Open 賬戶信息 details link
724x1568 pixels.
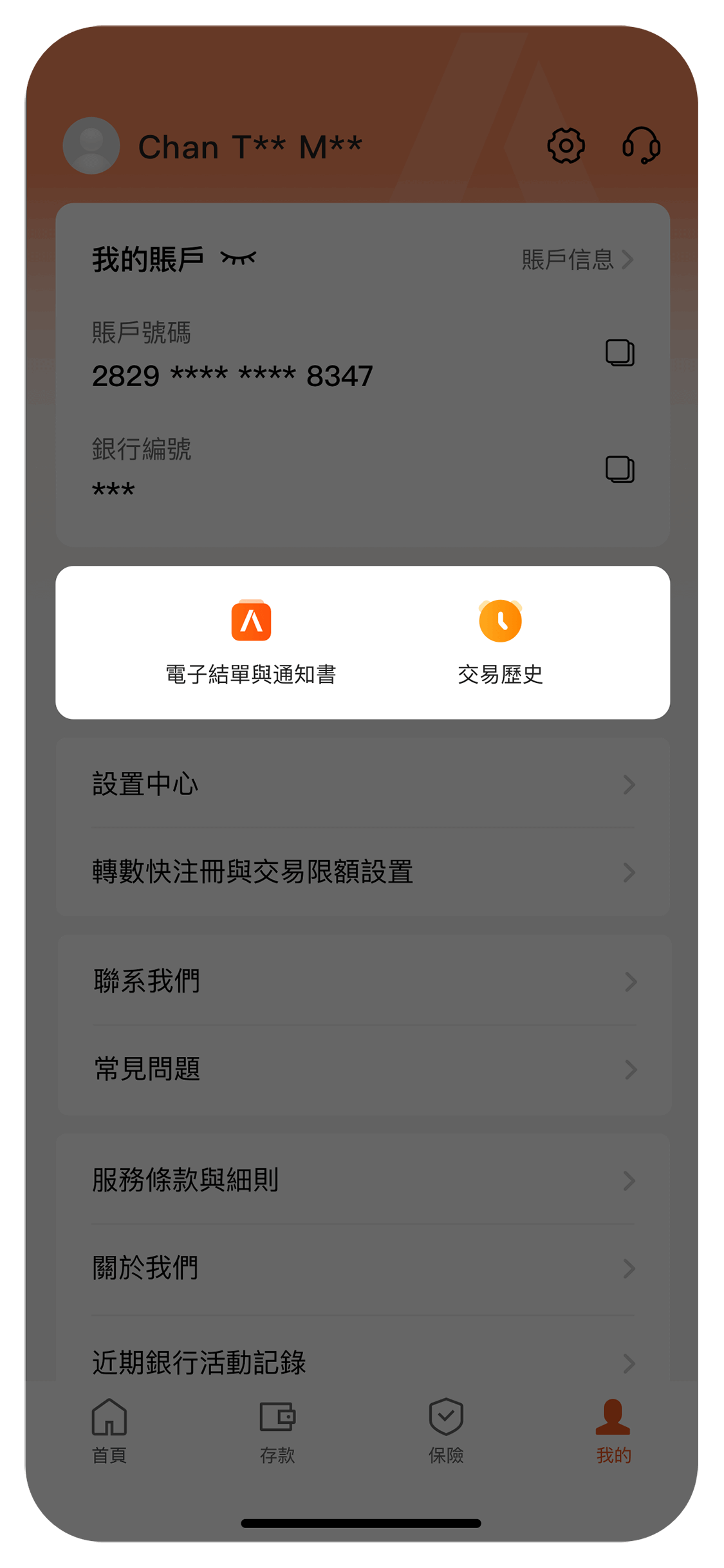click(x=577, y=259)
